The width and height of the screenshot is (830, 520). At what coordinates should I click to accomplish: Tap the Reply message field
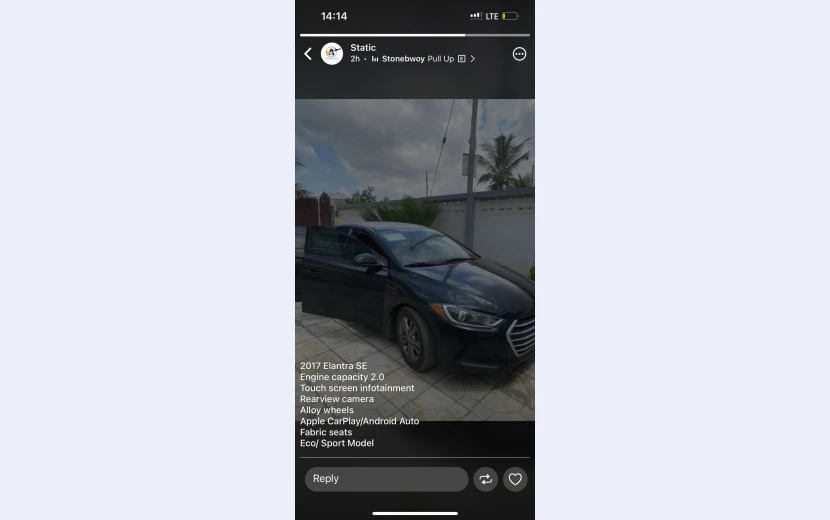tap(386, 479)
